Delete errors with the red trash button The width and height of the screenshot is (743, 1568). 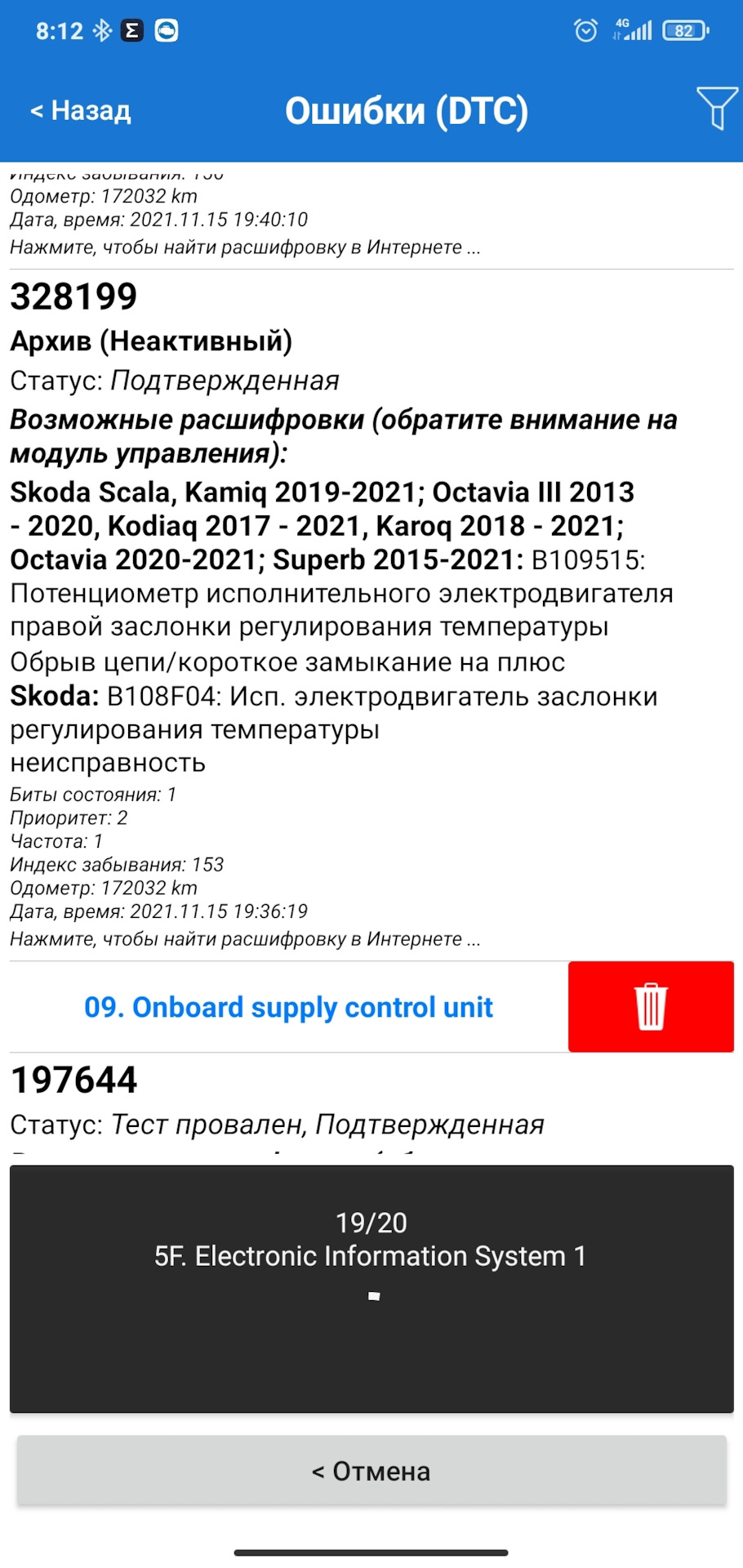(651, 1006)
